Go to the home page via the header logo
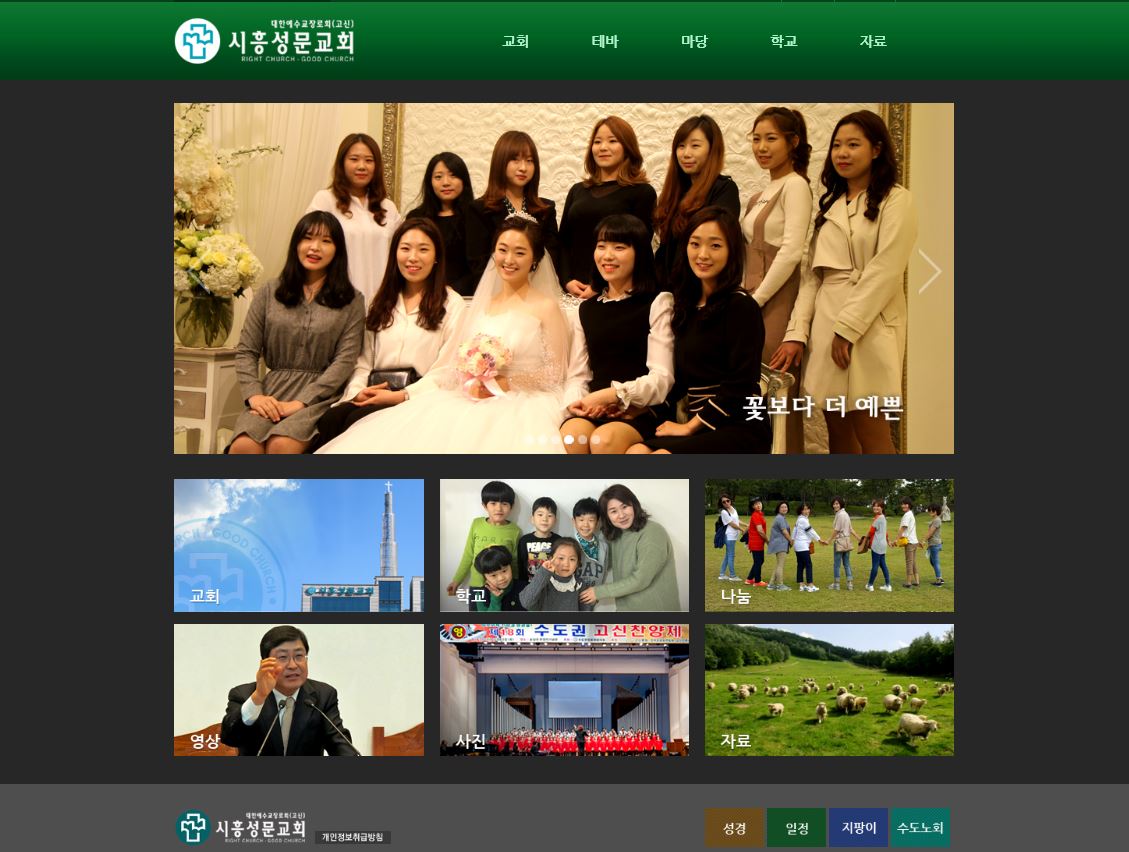The height and width of the screenshot is (852, 1129). [265, 41]
